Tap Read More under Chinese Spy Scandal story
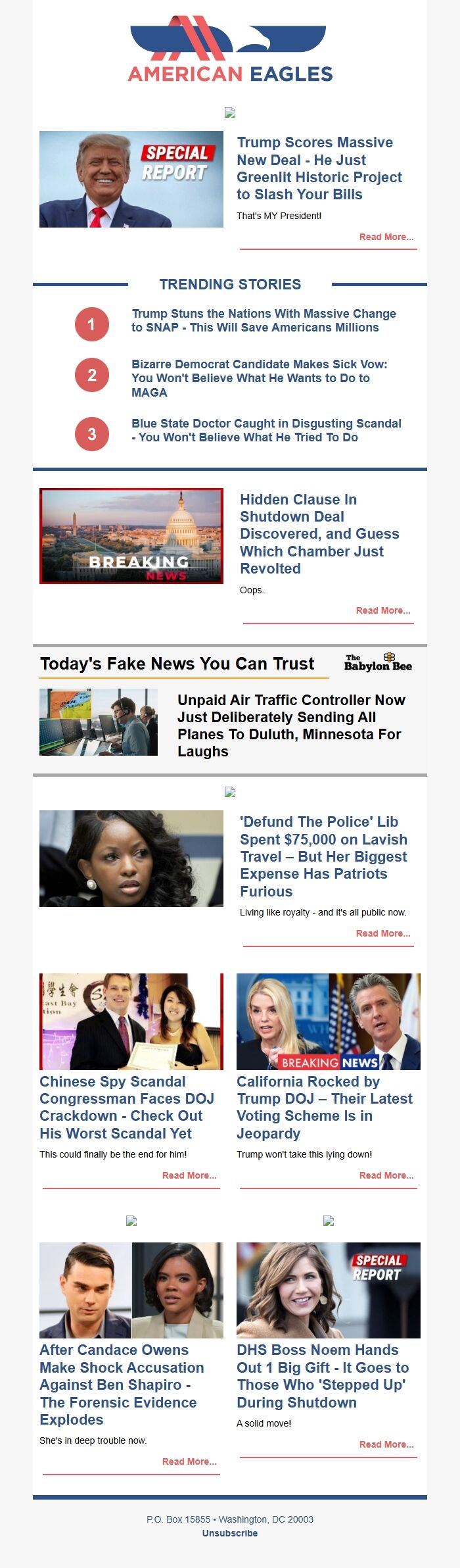 (x=189, y=1175)
